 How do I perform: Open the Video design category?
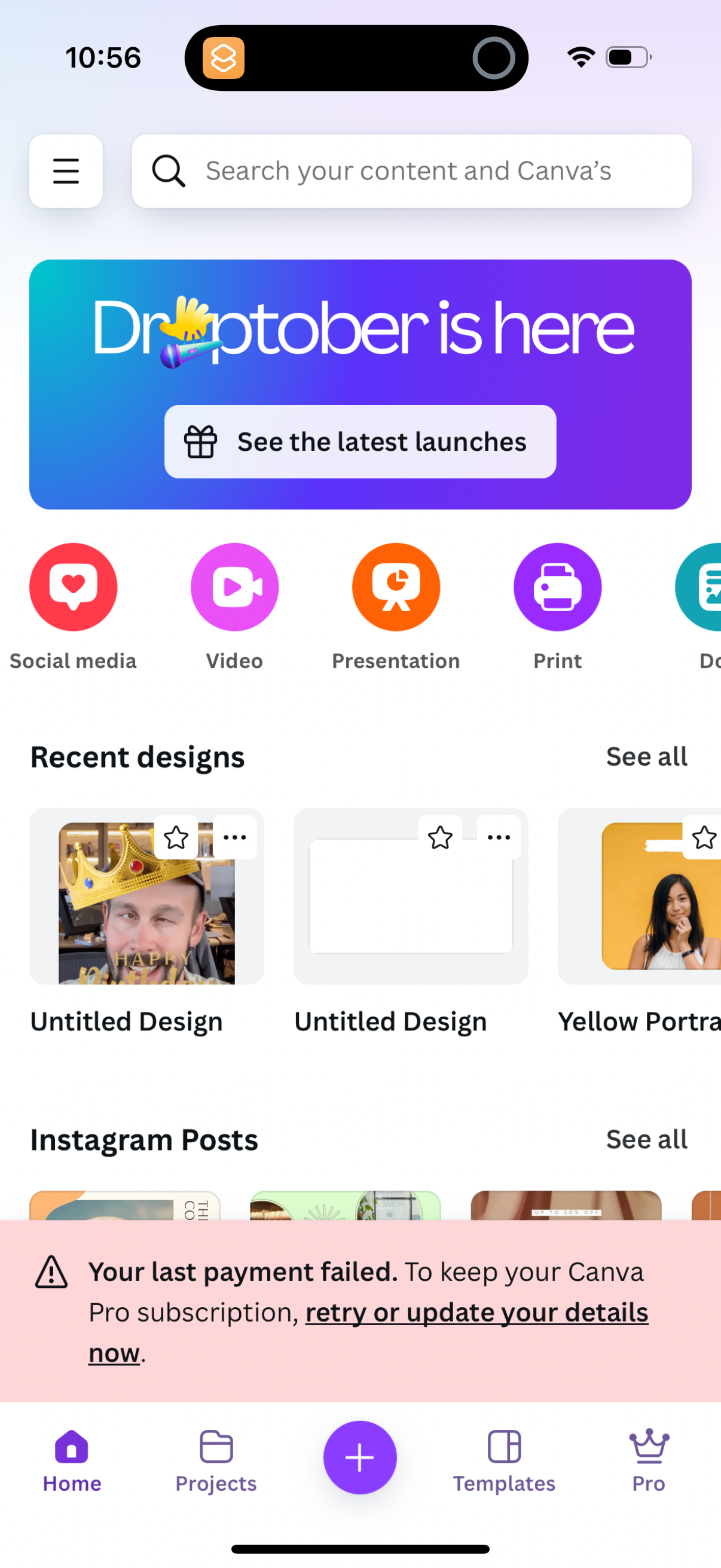(234, 586)
